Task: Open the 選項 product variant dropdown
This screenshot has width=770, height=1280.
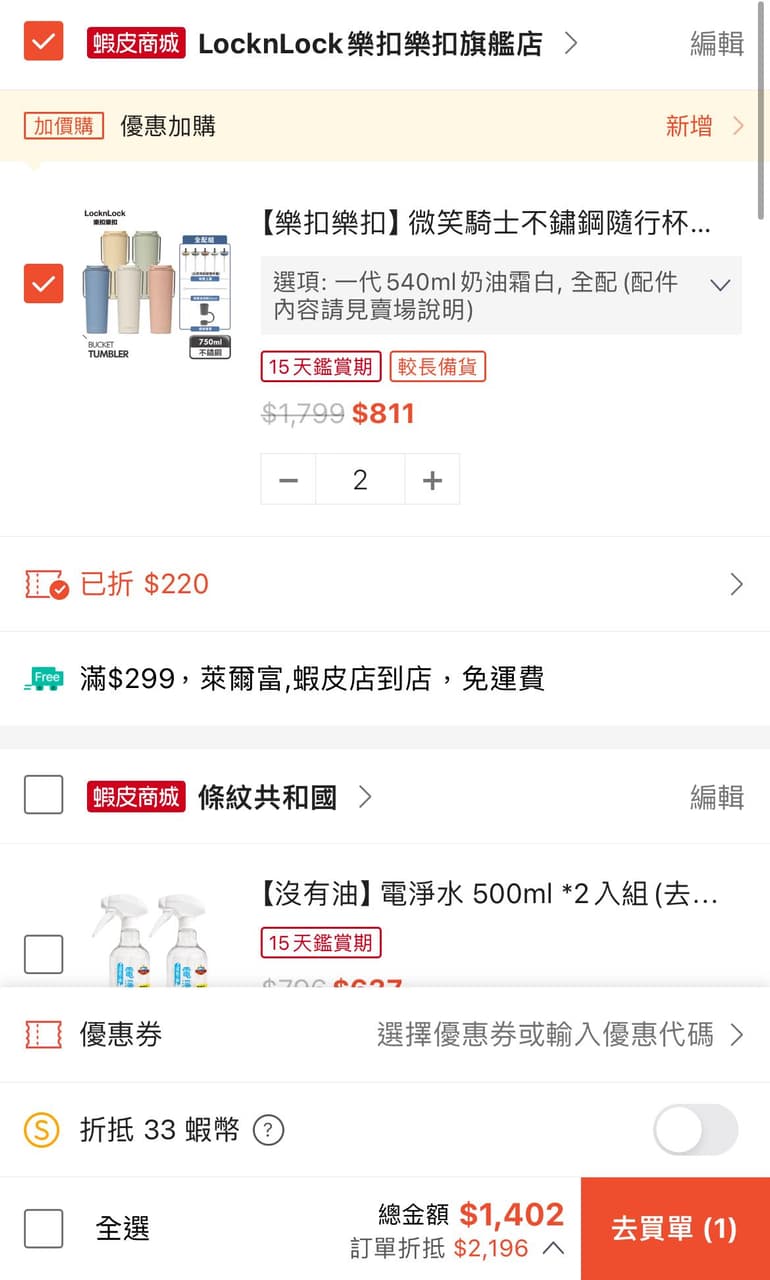Action: pos(720,285)
